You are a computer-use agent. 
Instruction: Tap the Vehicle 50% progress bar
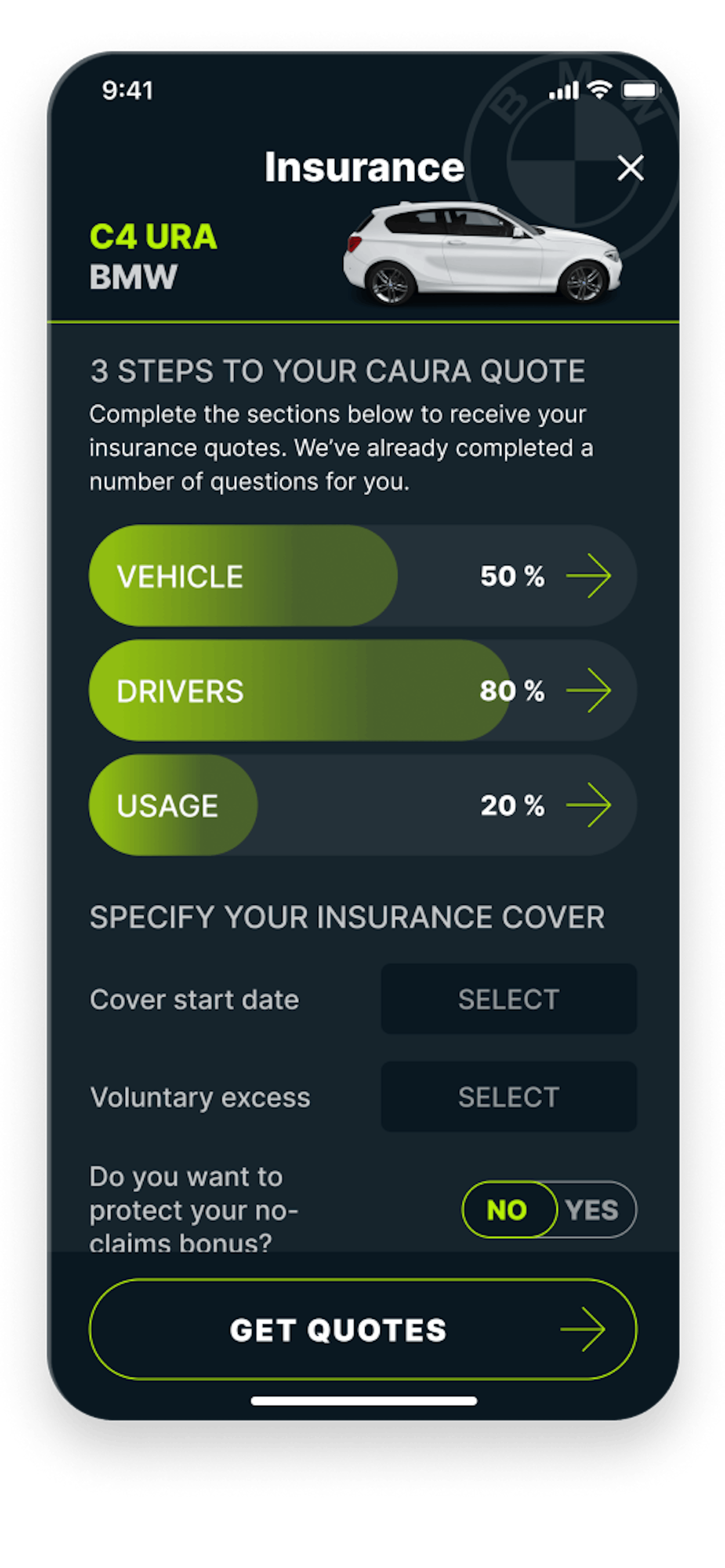tap(244, 575)
